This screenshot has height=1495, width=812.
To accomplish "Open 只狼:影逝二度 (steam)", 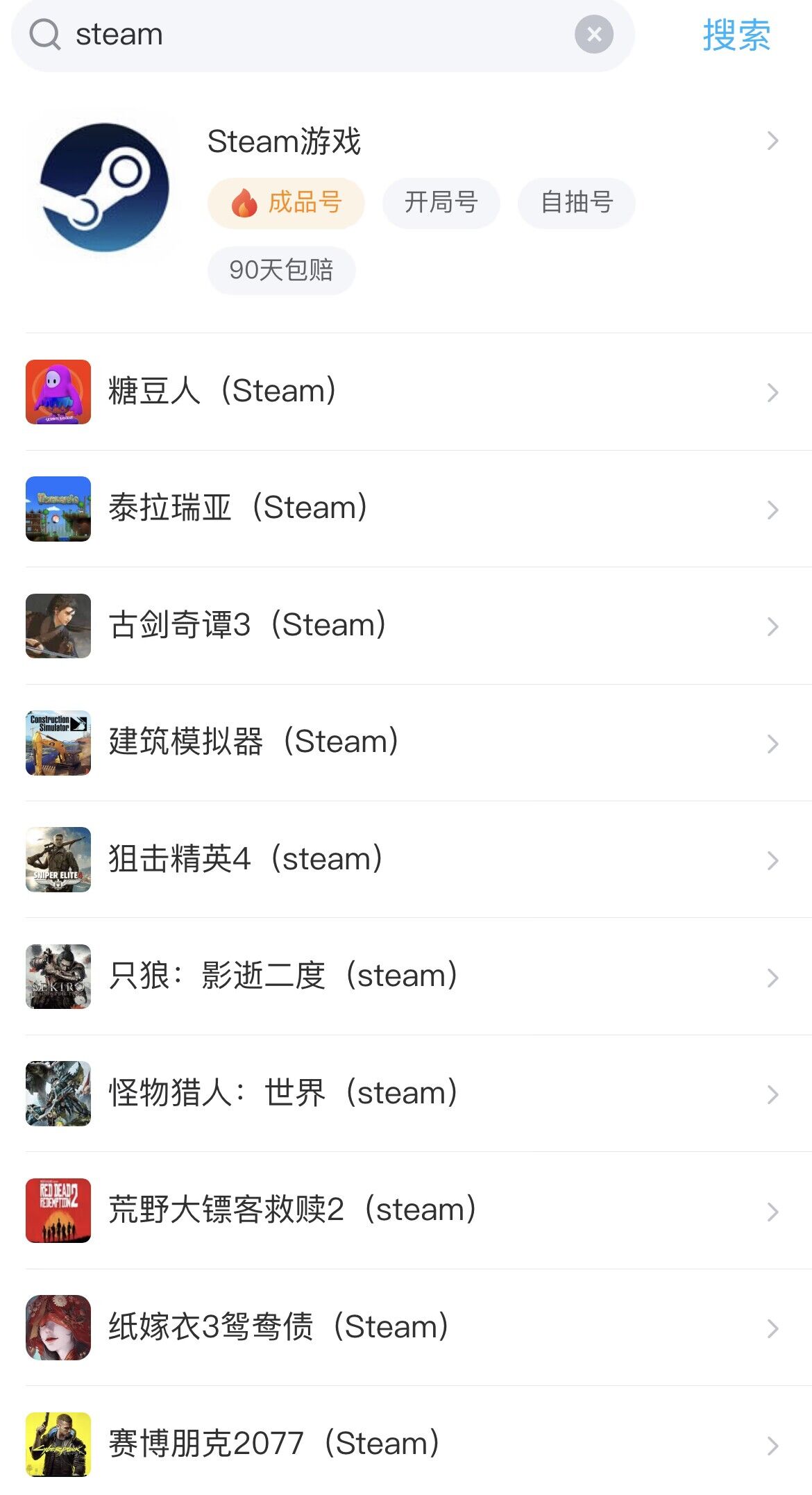I will (x=282, y=976).
